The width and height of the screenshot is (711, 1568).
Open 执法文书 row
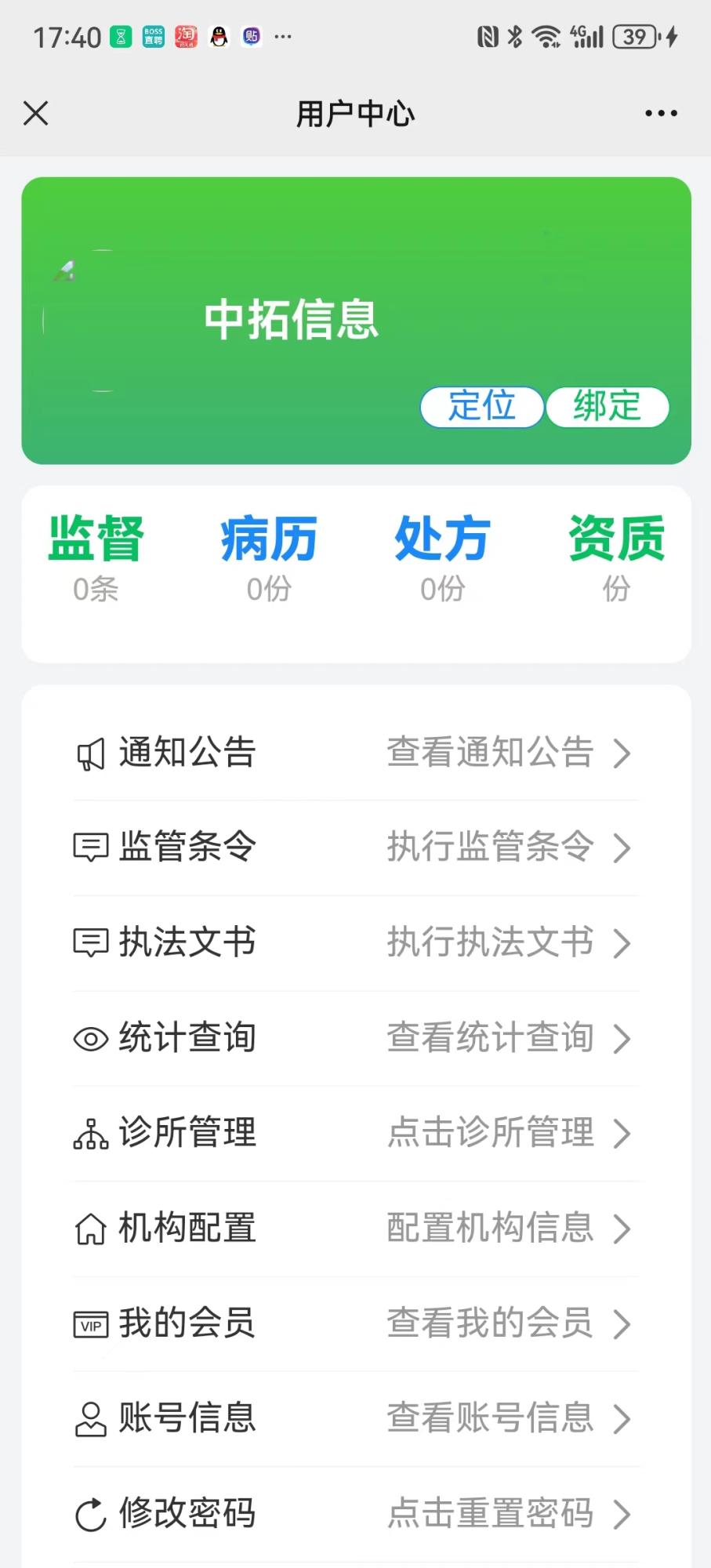pyautogui.click(x=356, y=943)
